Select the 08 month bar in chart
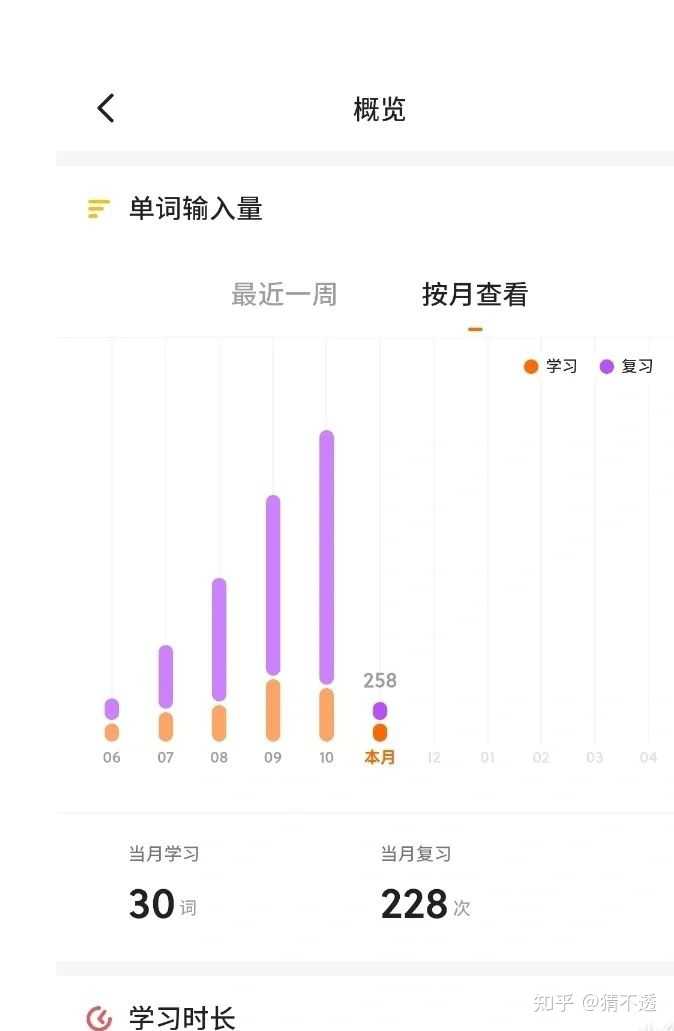Screen dimensions: 674x1031 point(219,658)
